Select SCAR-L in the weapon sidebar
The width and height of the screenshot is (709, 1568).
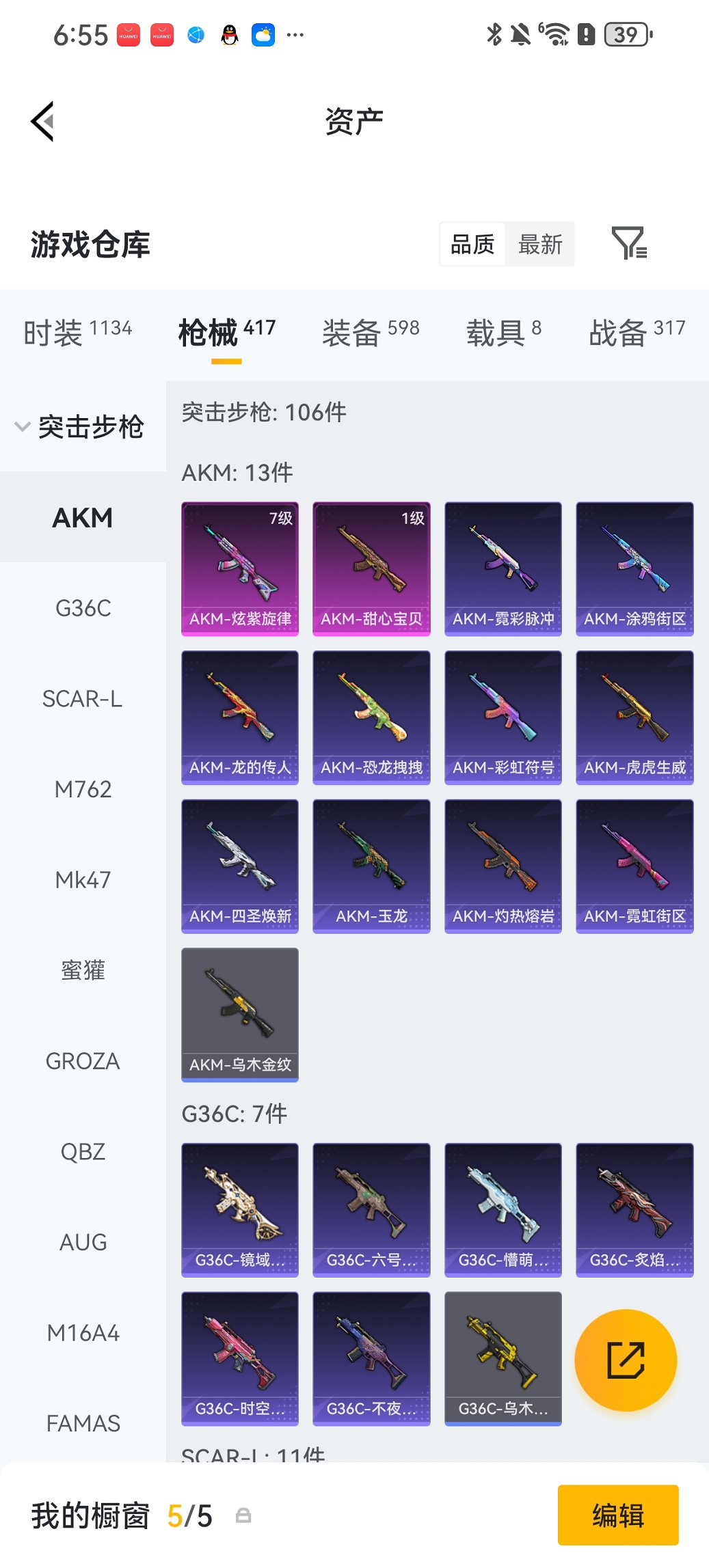83,699
